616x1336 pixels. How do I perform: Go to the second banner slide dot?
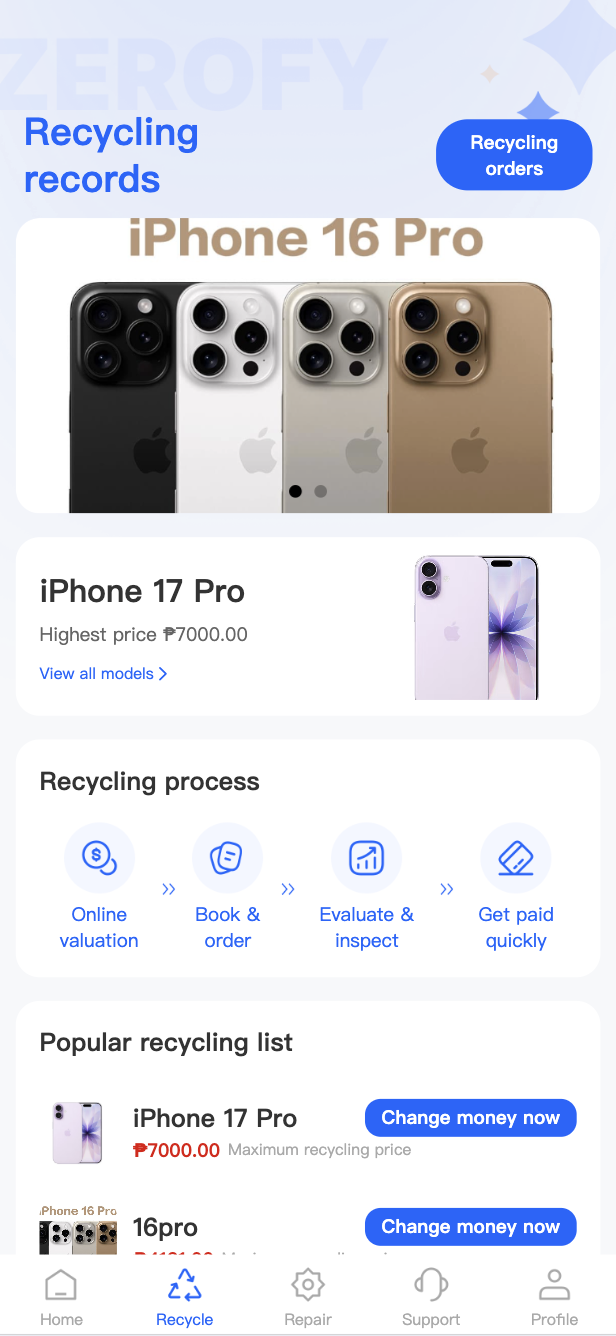[320, 491]
